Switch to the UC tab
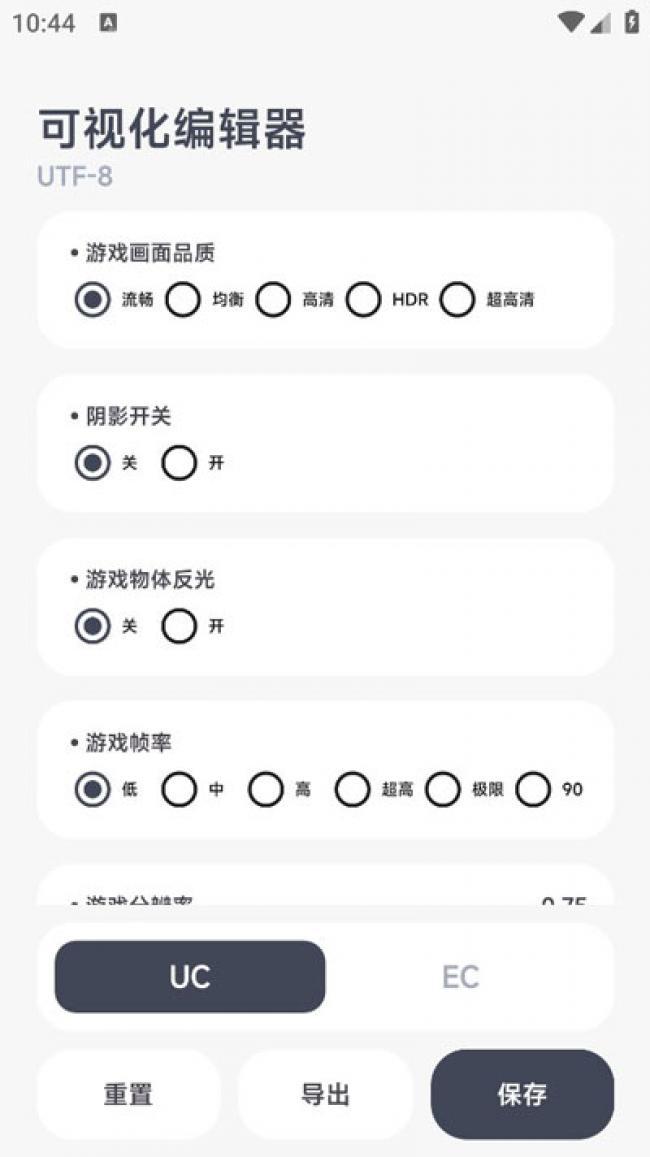650x1157 pixels. (190, 976)
